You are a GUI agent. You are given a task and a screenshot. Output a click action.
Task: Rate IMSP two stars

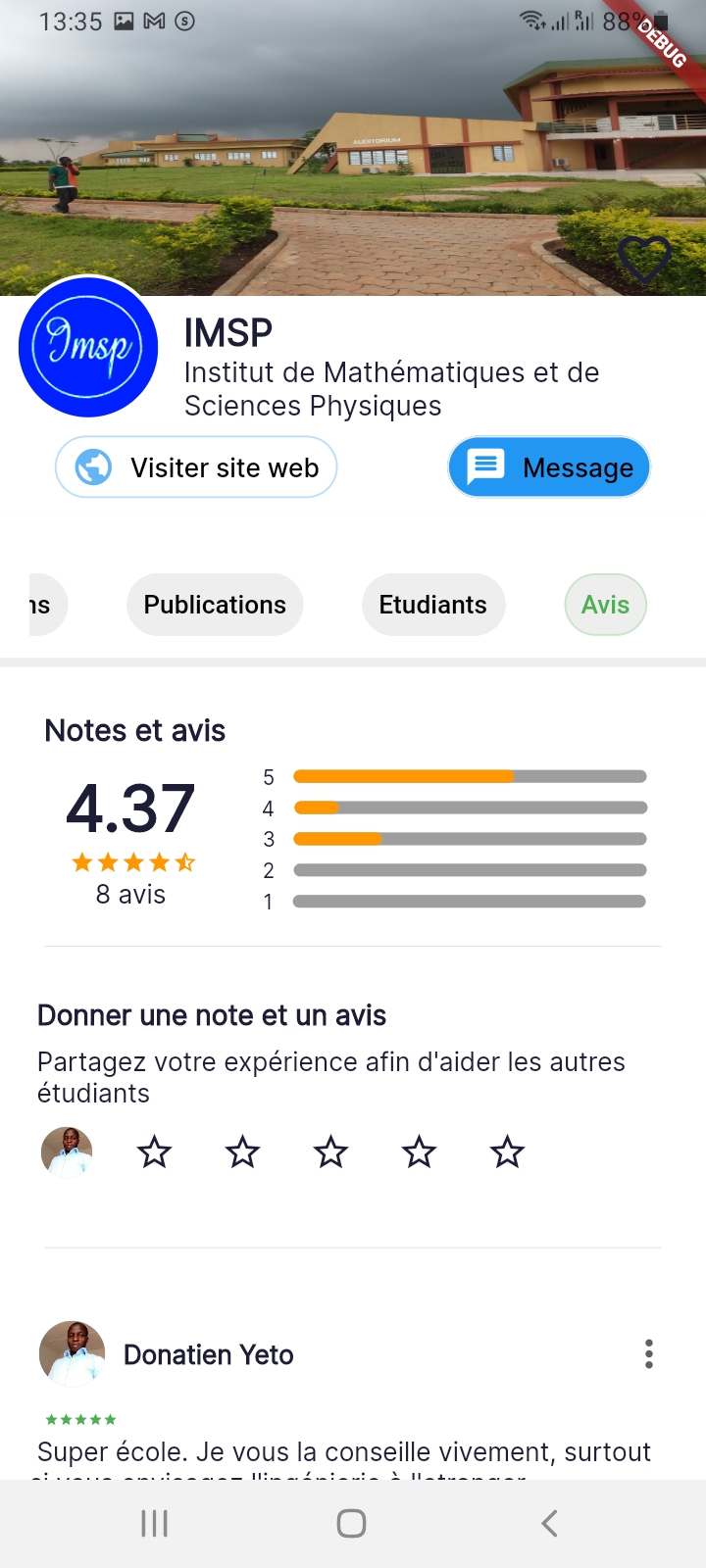[242, 1151]
